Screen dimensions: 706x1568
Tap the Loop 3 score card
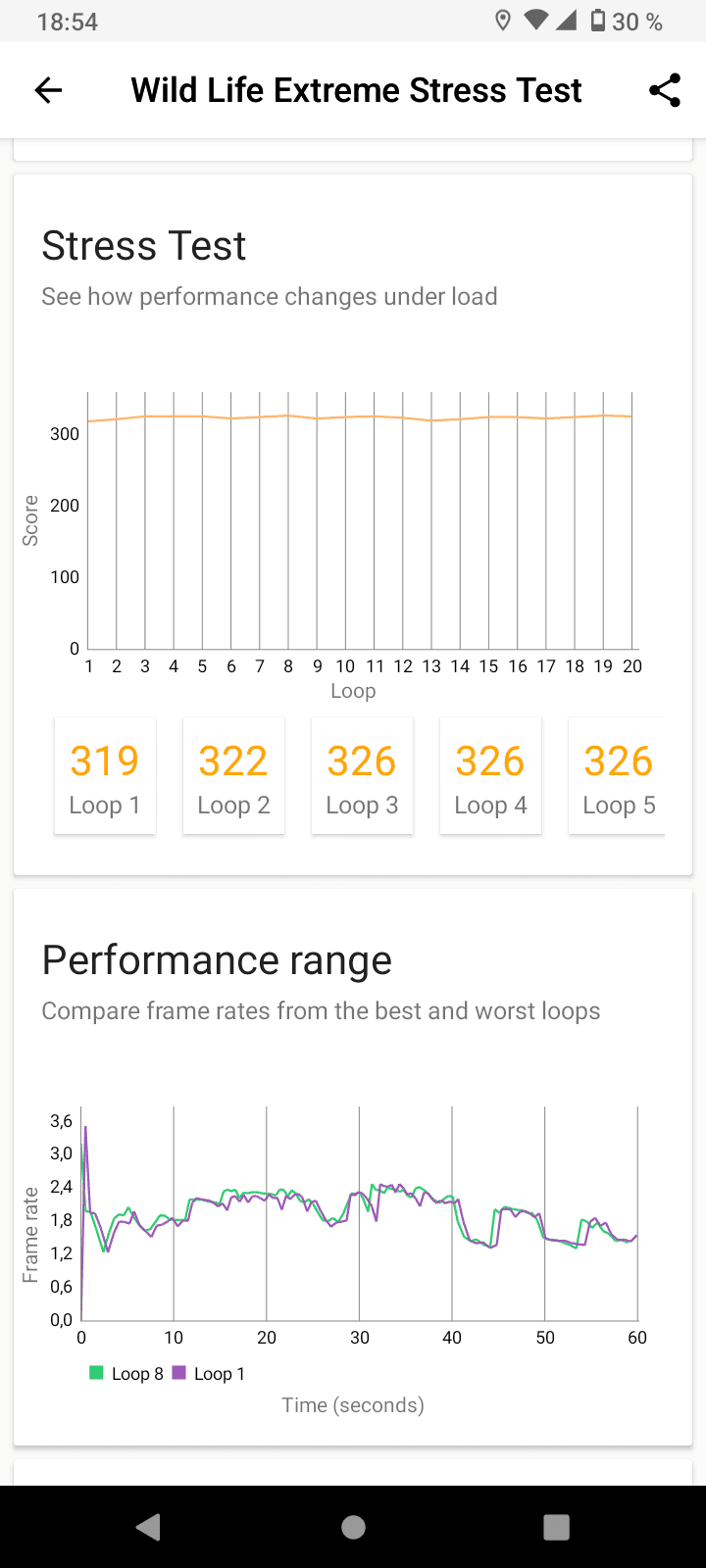point(362,776)
